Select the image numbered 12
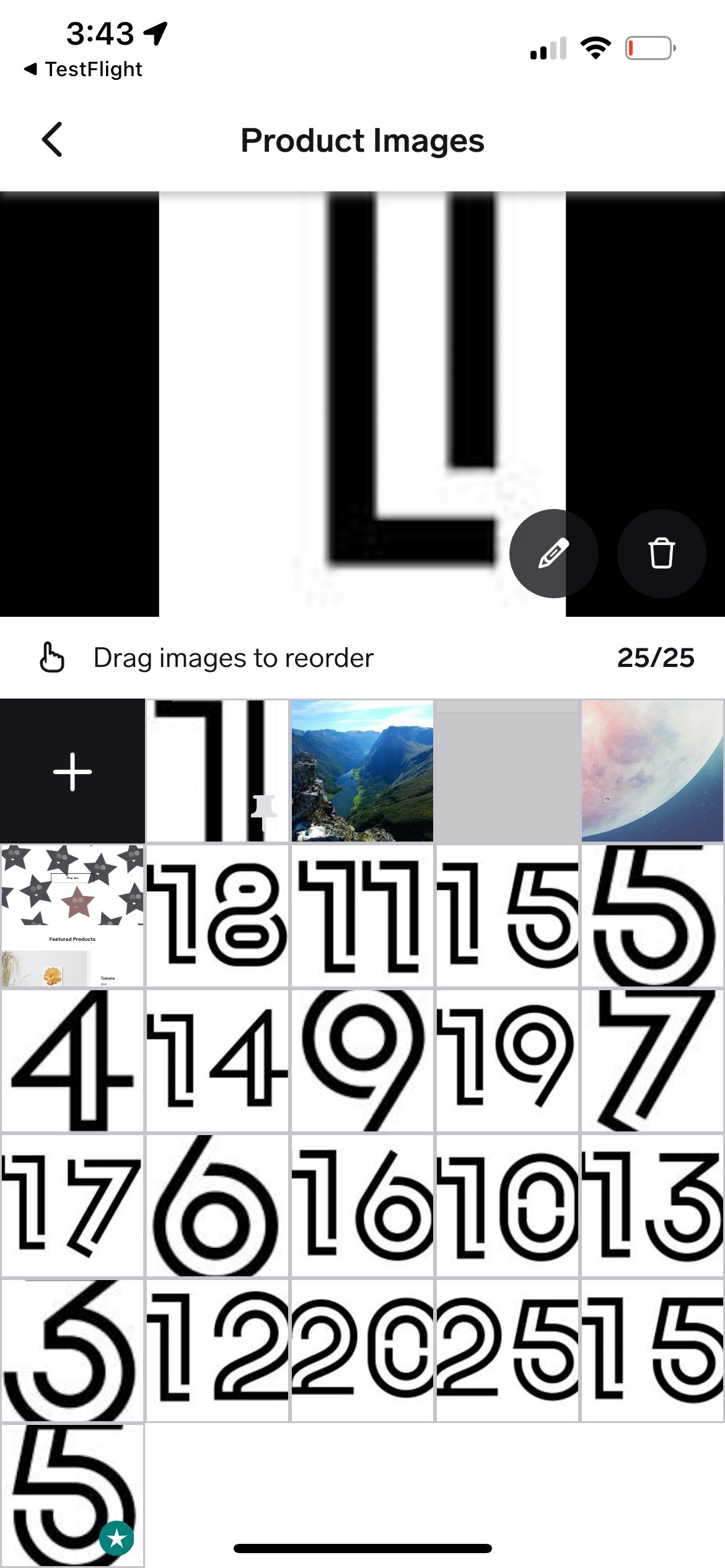This screenshot has width=725, height=1568. (217, 1351)
